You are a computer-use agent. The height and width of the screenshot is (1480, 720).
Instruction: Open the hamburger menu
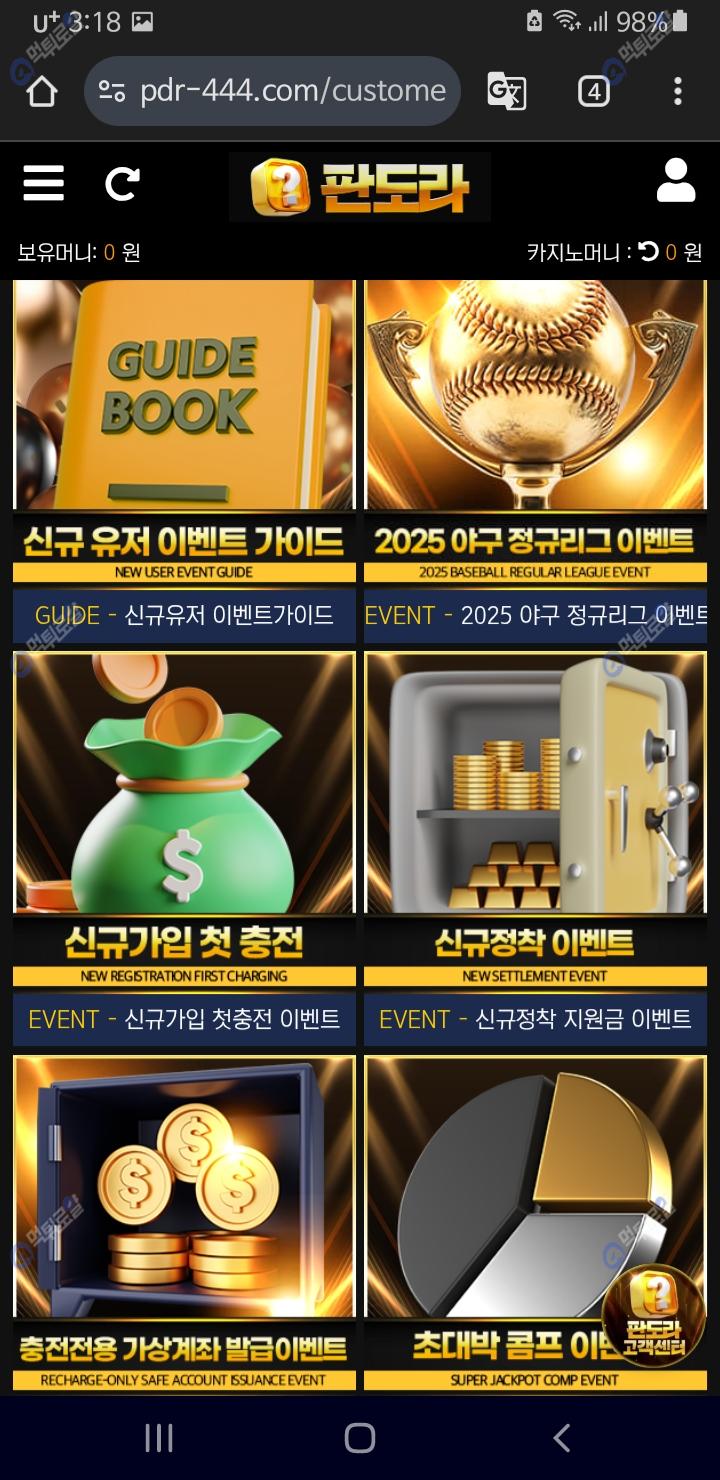pyautogui.click(x=43, y=184)
